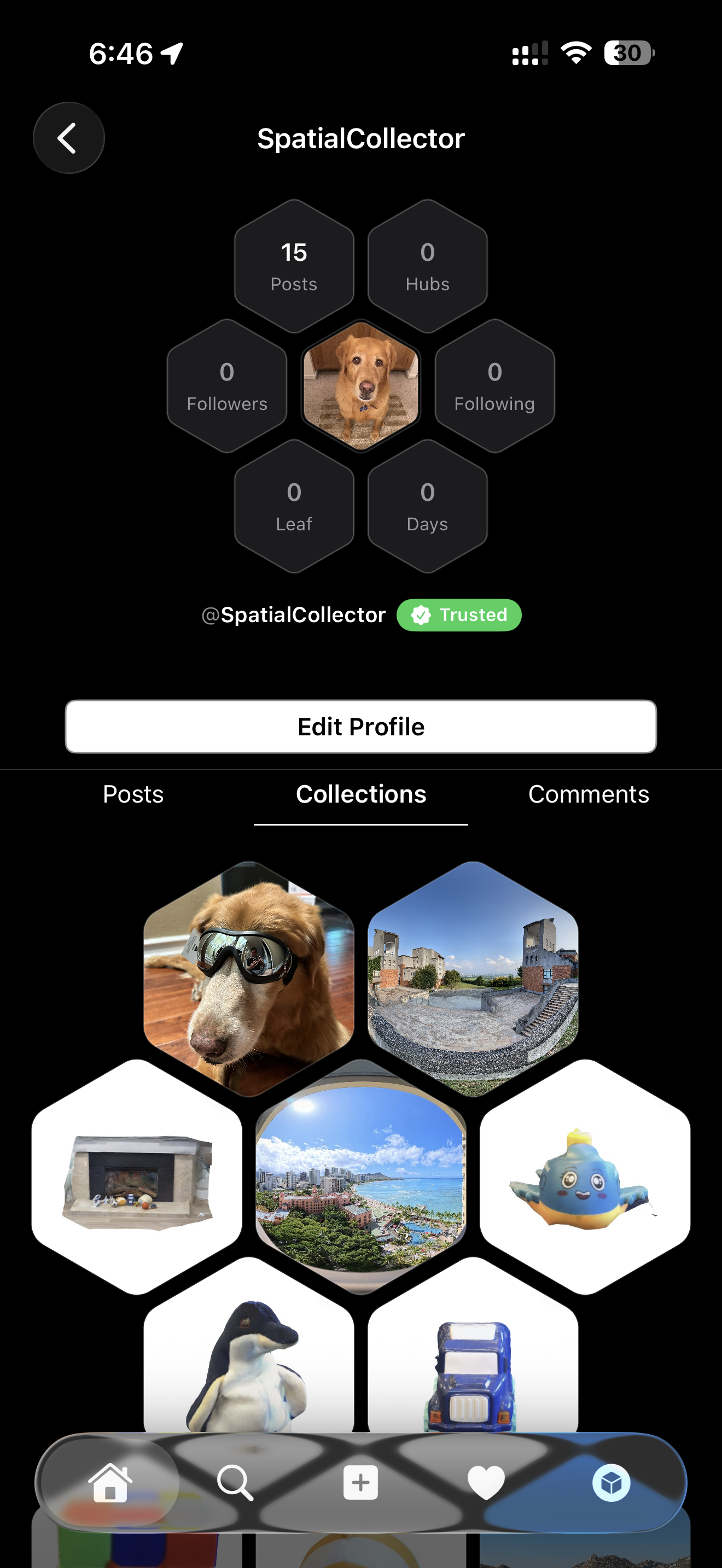The height and width of the screenshot is (1568, 722).
Task: Create a new post with plus icon
Action: coord(360,1483)
